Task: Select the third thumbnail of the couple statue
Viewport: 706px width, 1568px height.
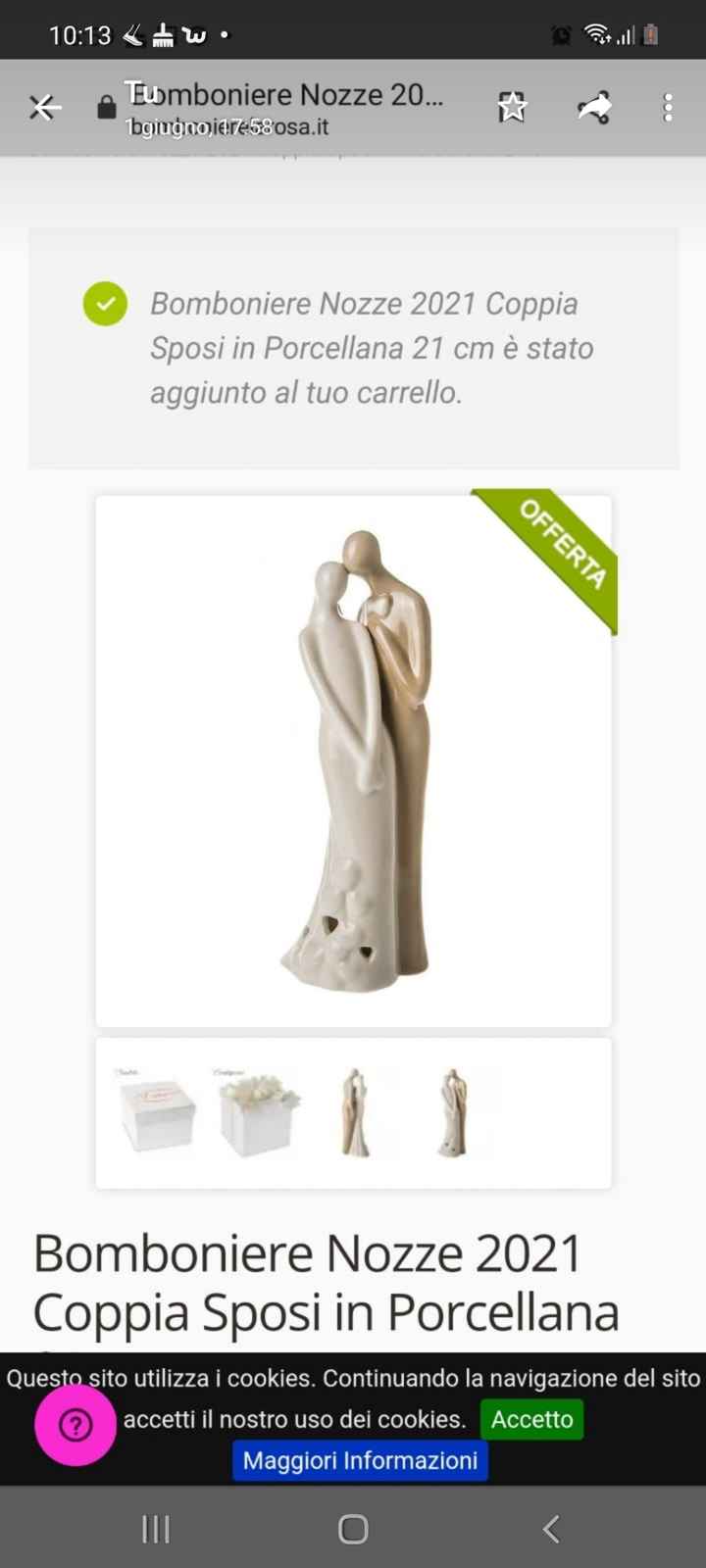Action: pos(355,1112)
